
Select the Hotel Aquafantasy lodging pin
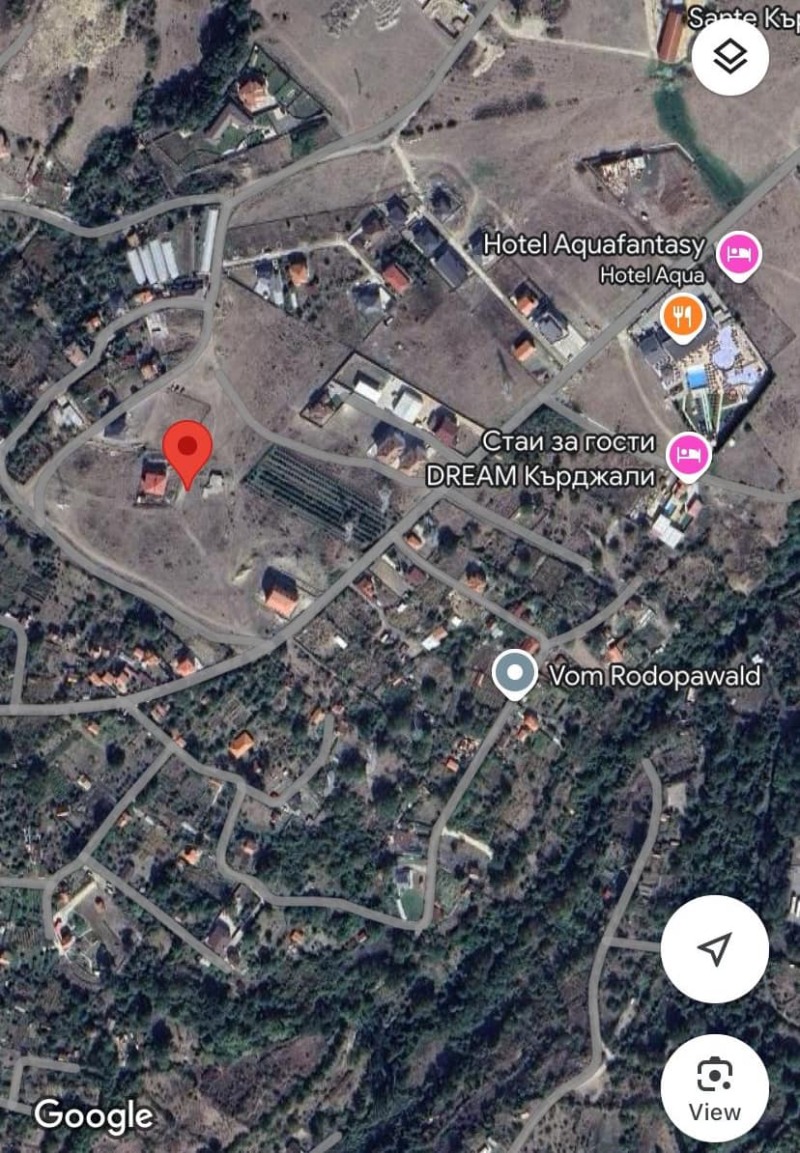739,254
